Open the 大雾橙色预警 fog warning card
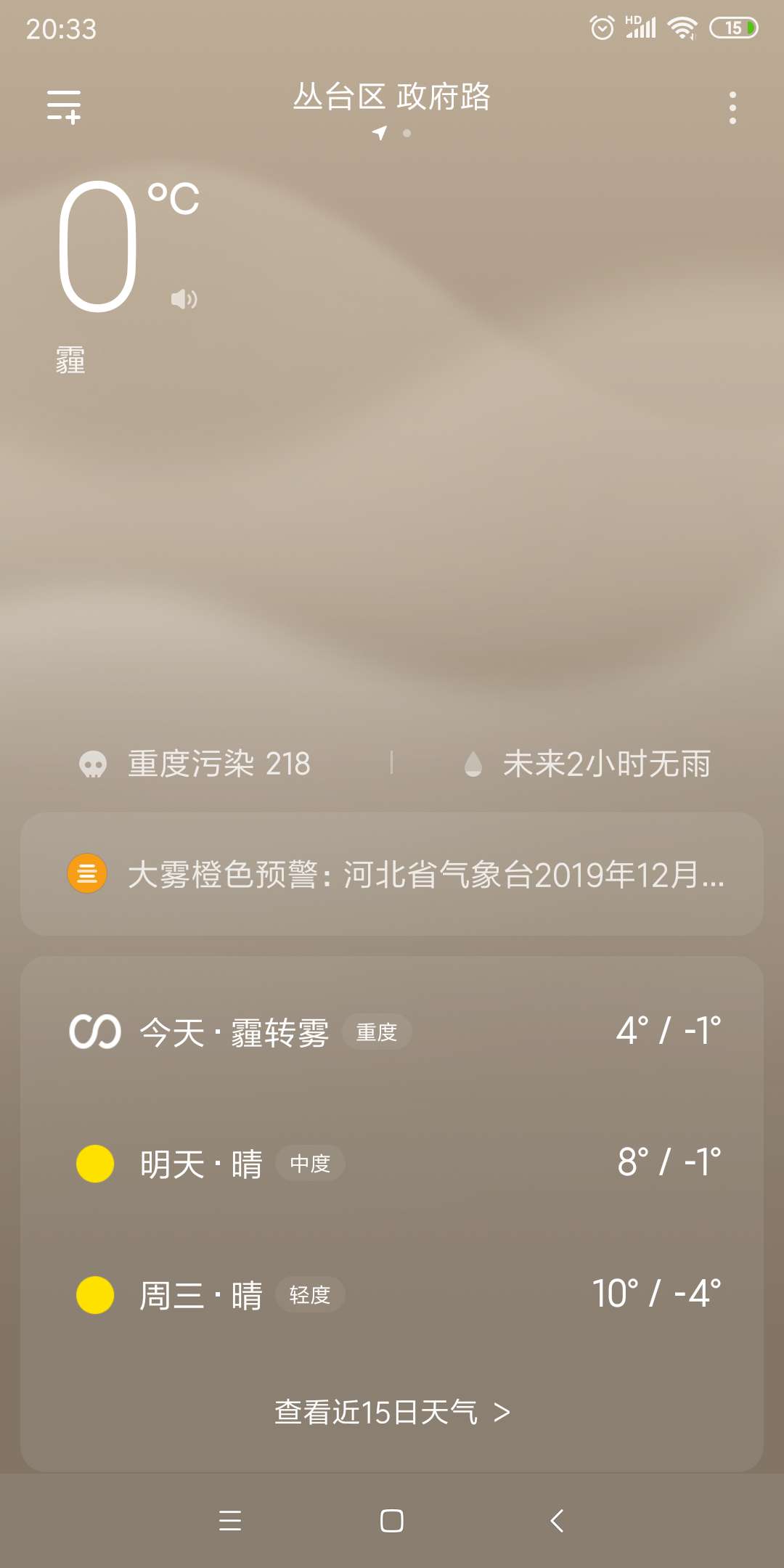Screen dimensions: 784x1568 [x=392, y=874]
